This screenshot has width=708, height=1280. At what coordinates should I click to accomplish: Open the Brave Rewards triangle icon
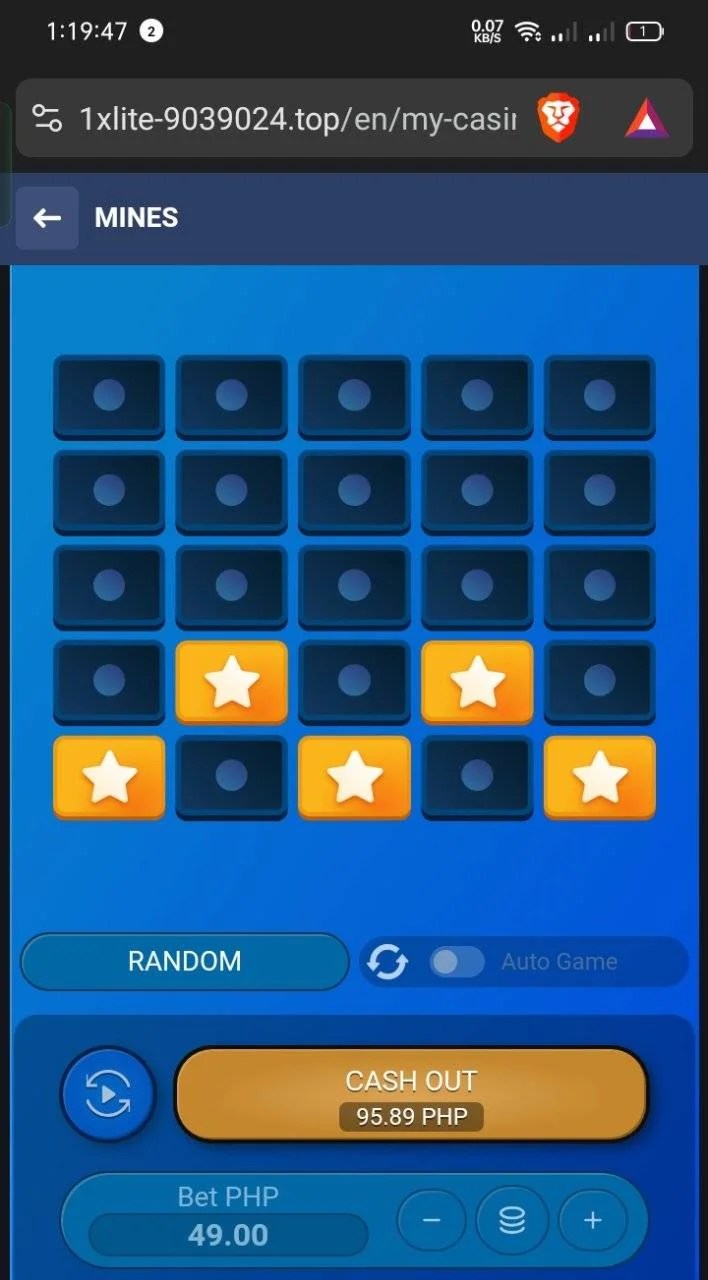646,120
